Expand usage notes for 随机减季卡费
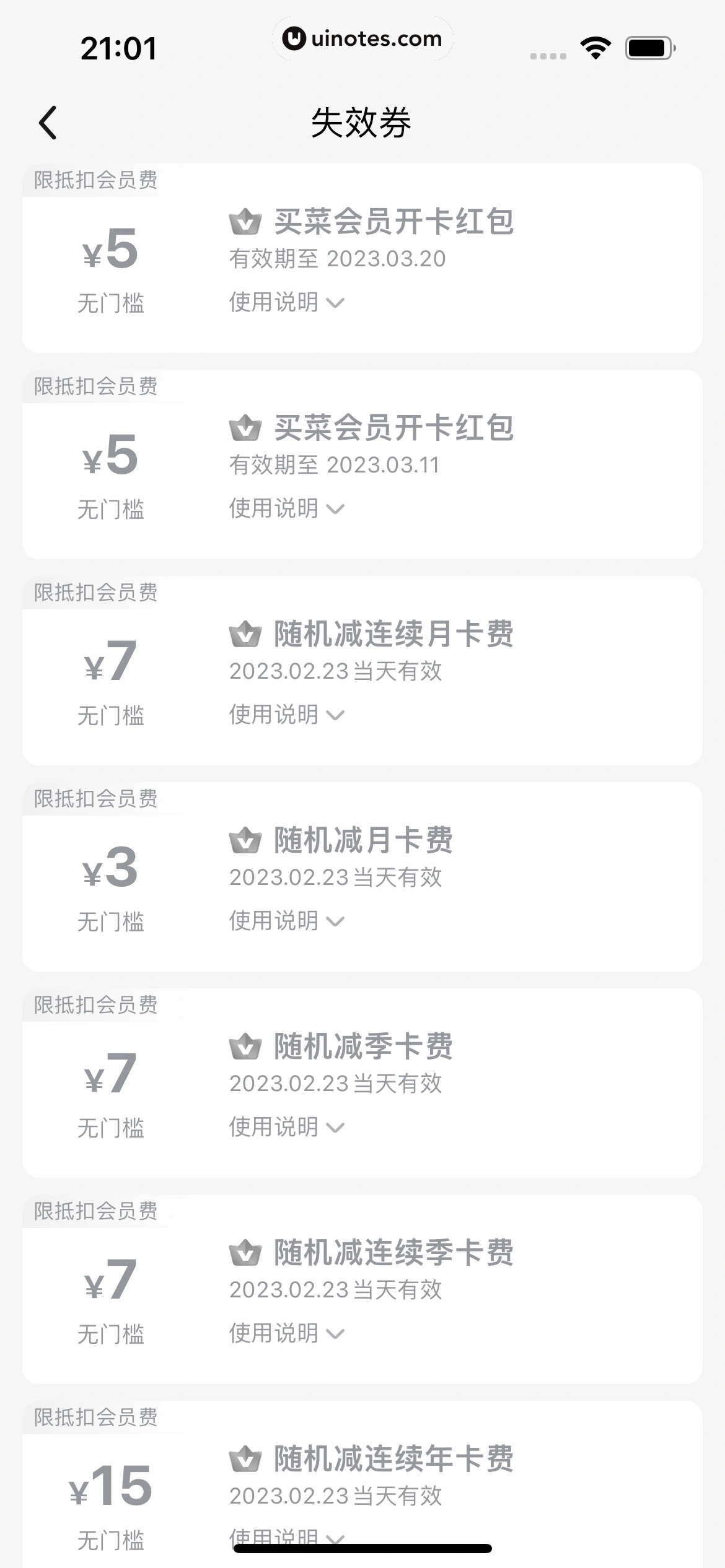 tap(286, 1127)
